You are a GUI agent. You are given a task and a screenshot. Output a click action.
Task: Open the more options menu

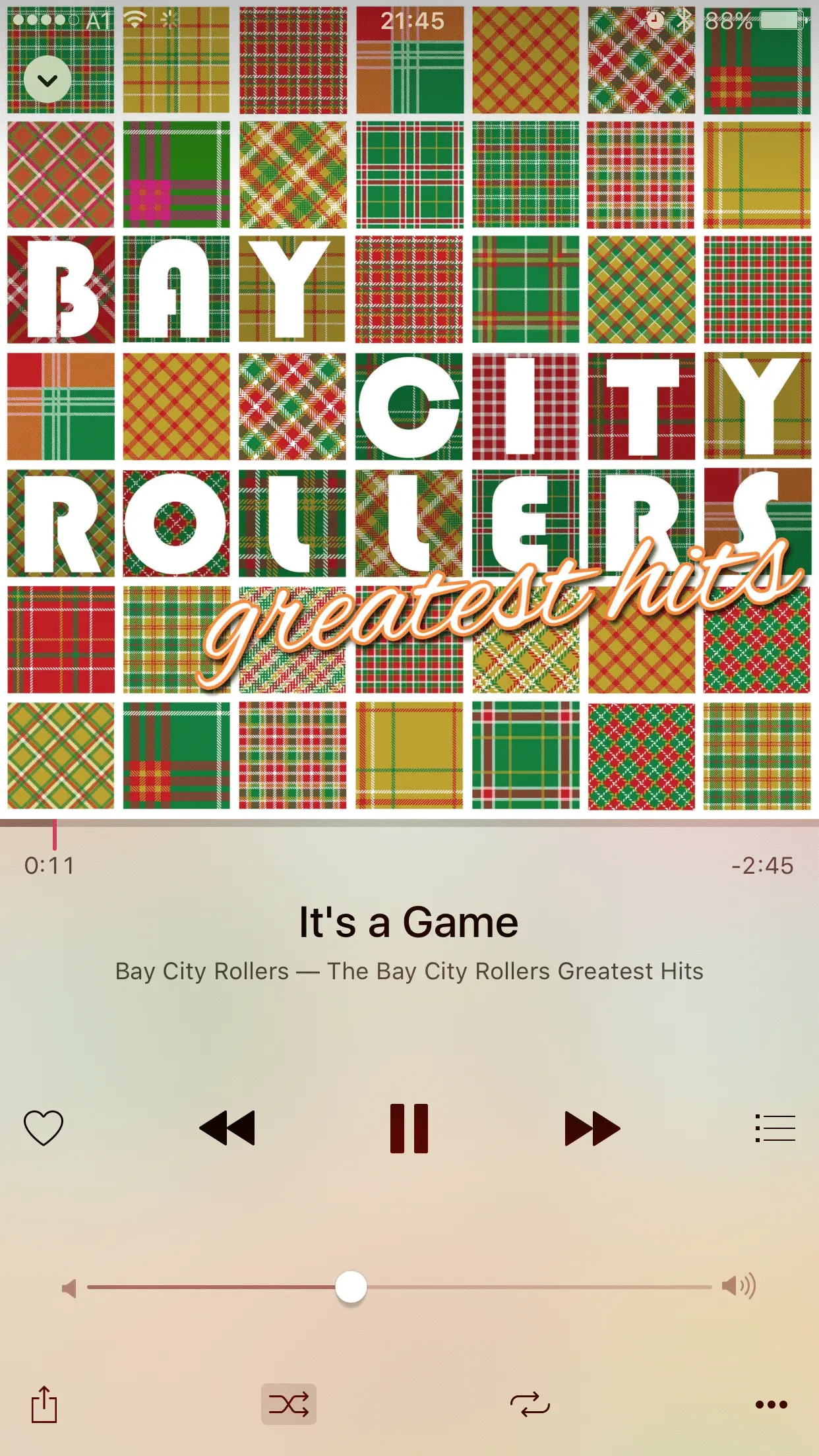[772, 1405]
